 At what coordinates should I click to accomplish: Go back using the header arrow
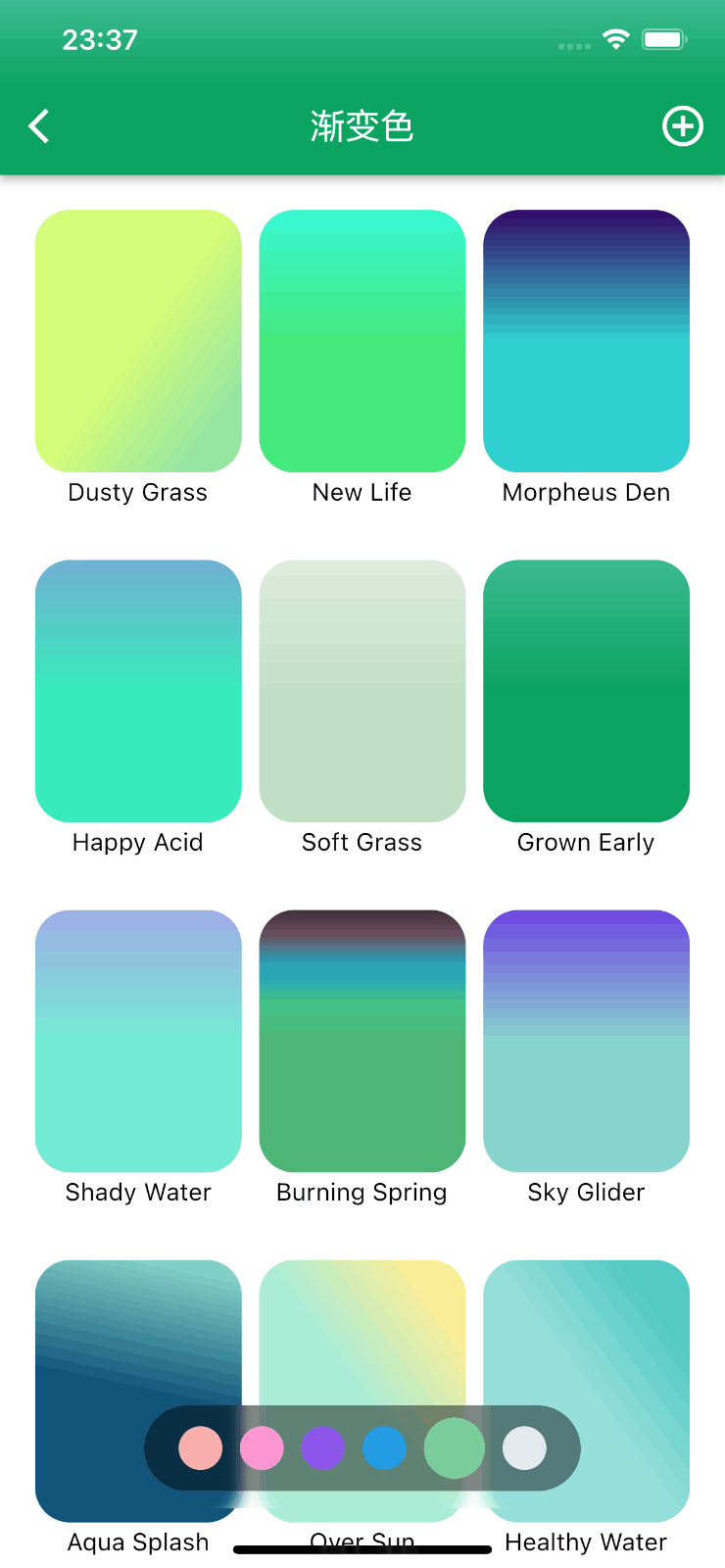(x=39, y=126)
